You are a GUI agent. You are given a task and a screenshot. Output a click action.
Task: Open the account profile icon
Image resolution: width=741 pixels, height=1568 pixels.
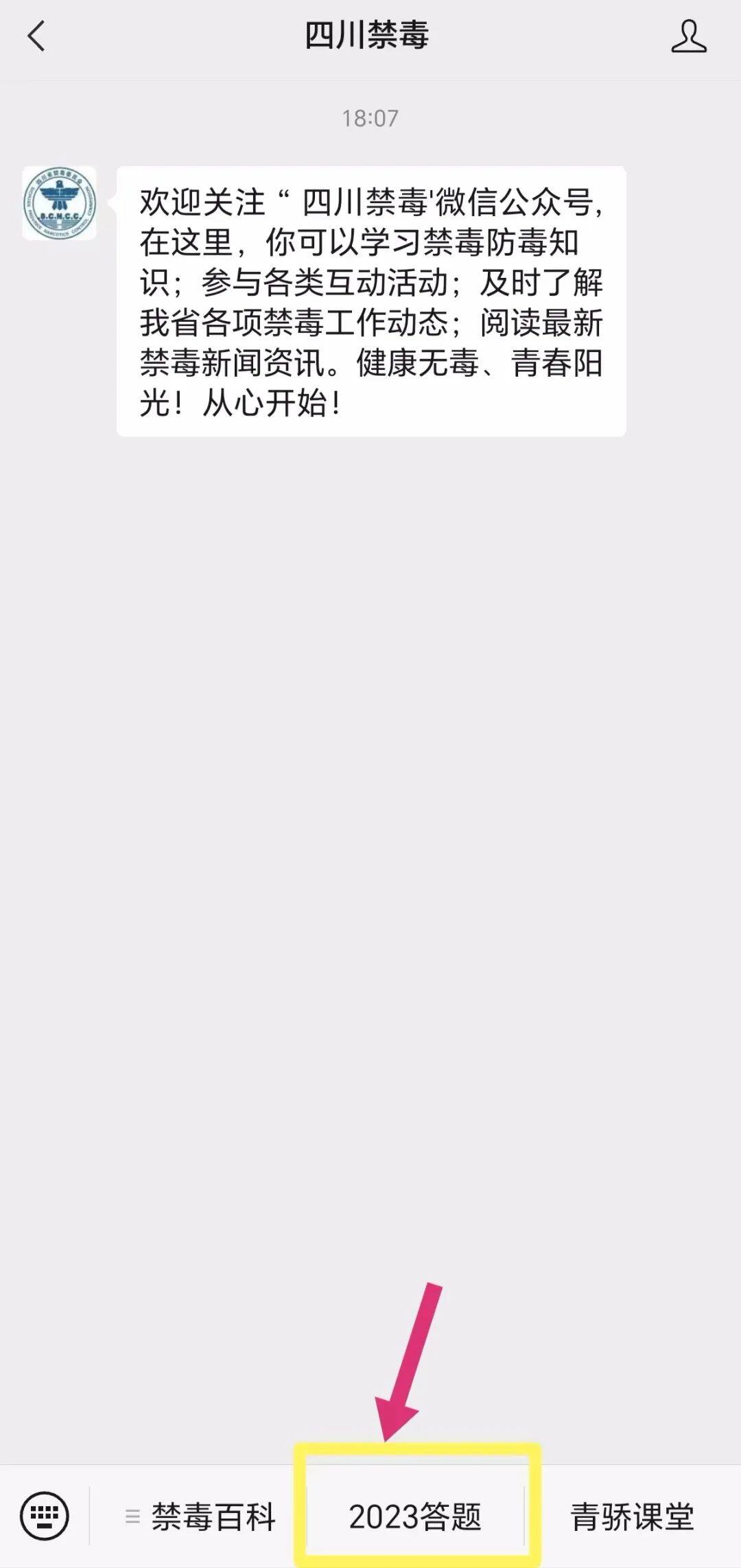pyautogui.click(x=688, y=36)
